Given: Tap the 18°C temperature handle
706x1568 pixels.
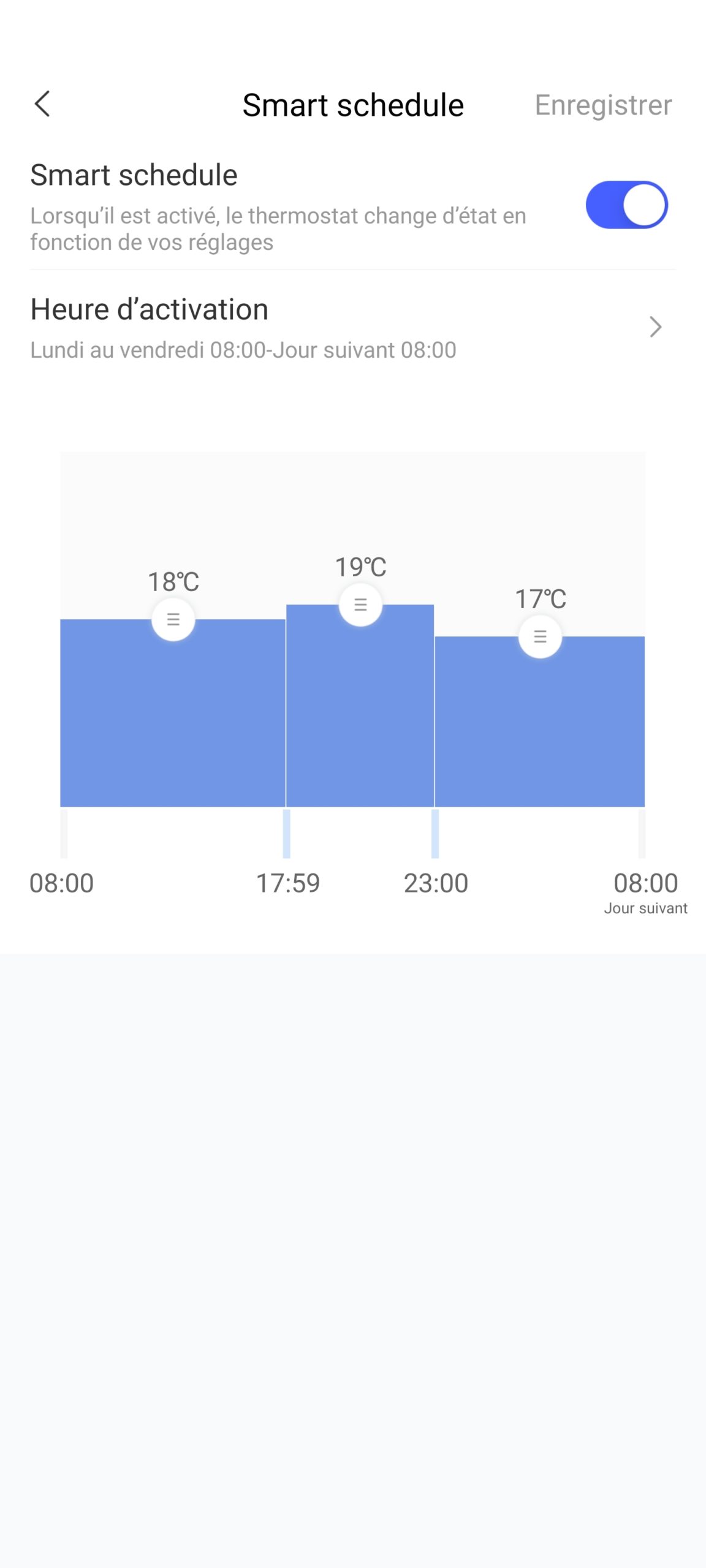Looking at the screenshot, I should pos(173,619).
